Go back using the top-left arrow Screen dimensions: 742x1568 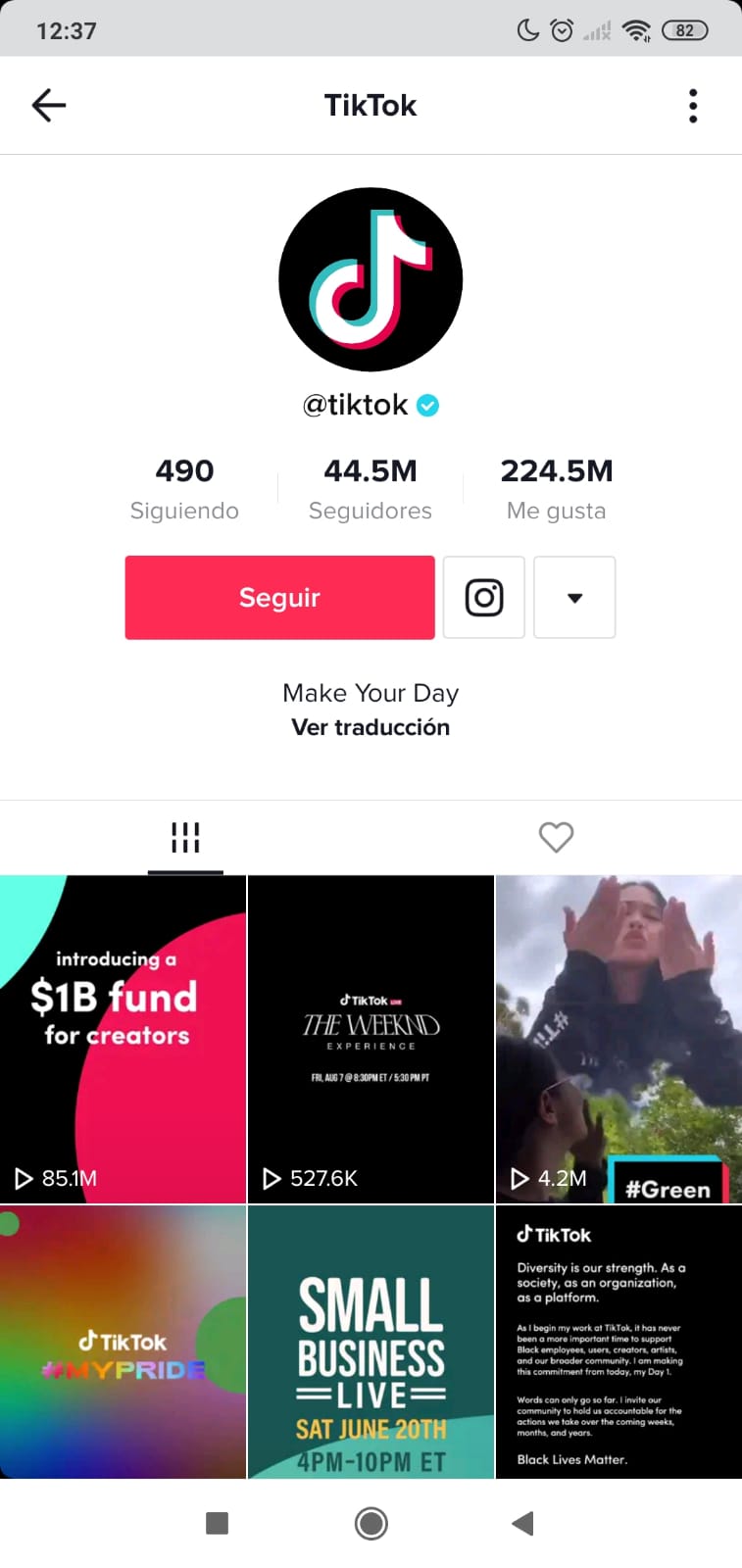click(48, 105)
